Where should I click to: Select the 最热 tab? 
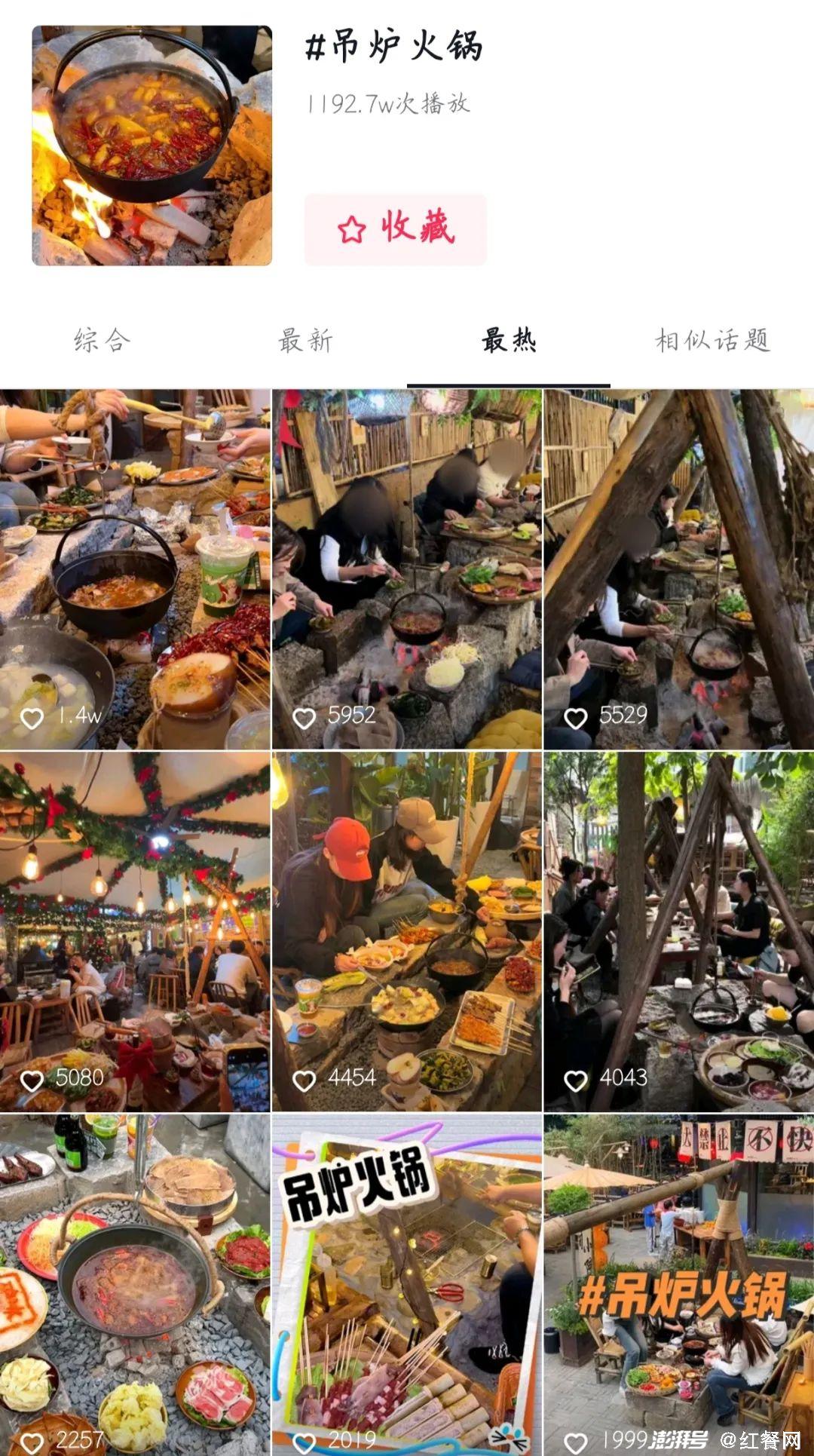509,341
